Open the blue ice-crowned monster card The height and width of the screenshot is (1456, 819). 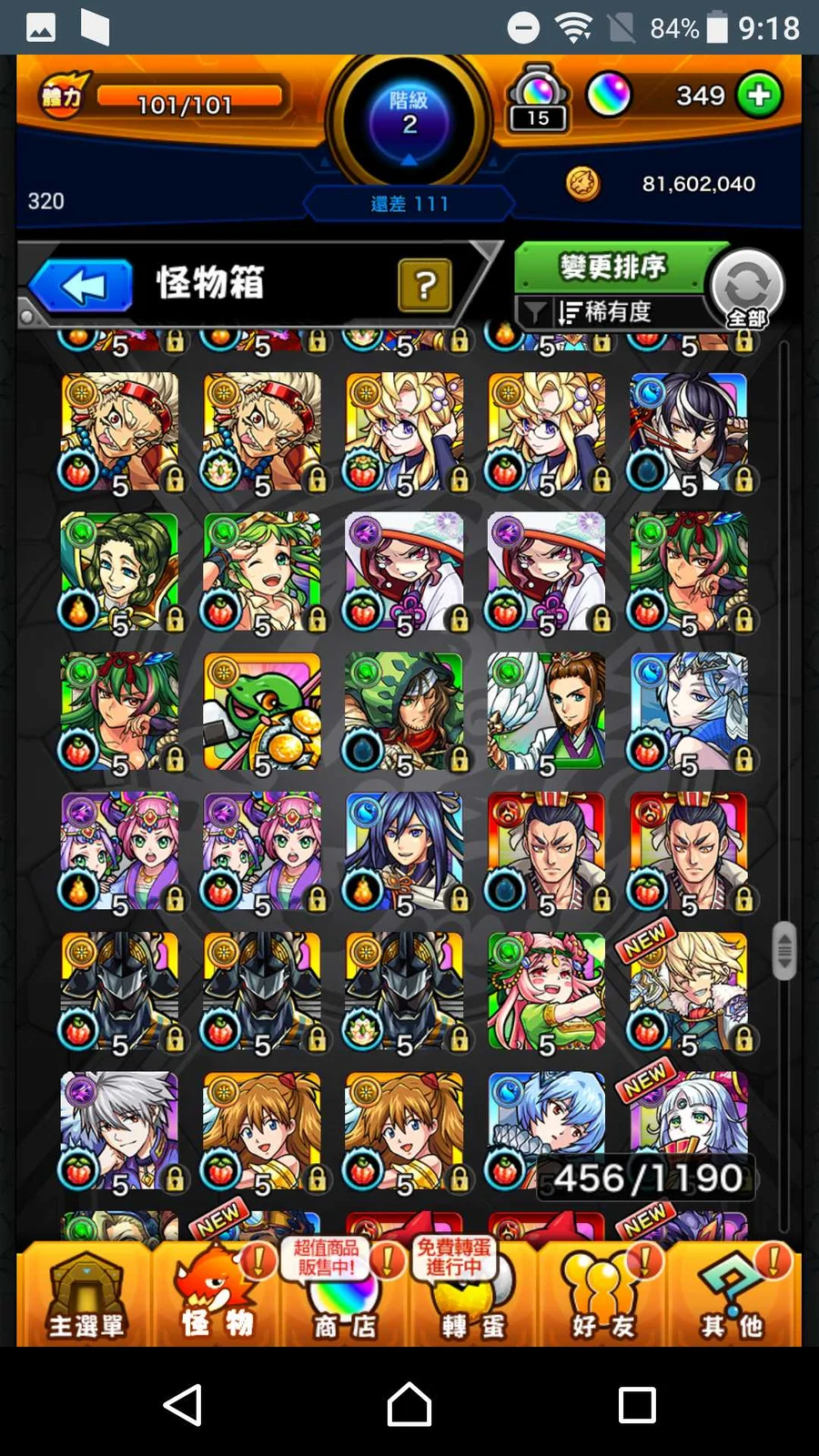click(x=689, y=711)
